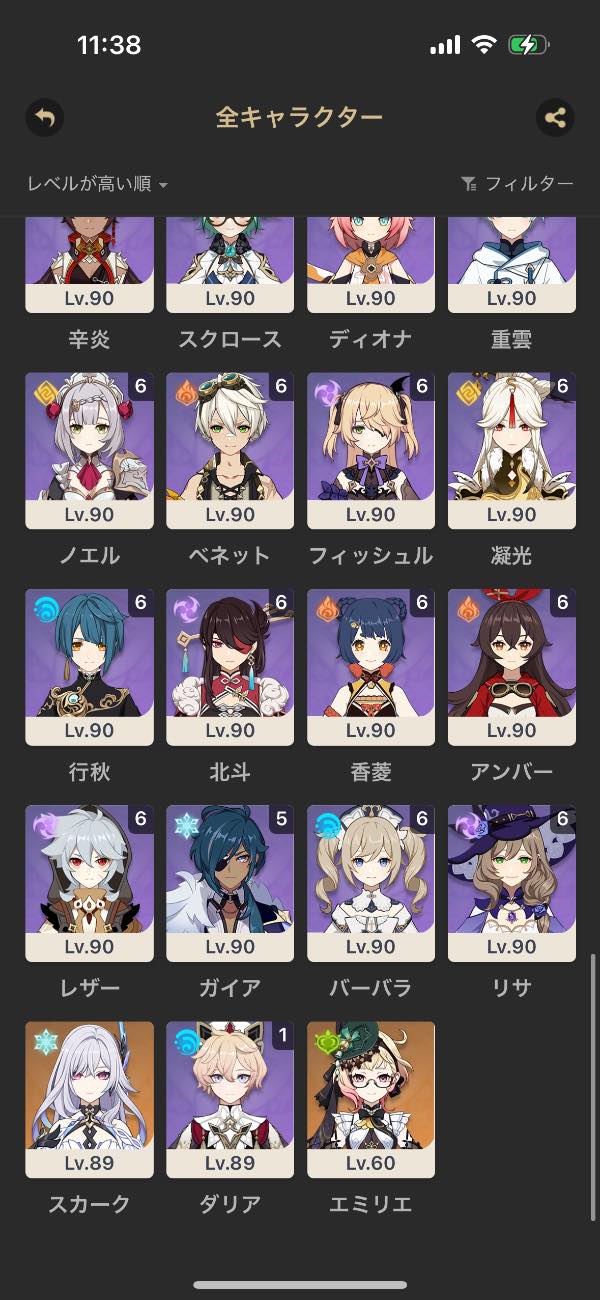Open 香菱 character card
The height and width of the screenshot is (1300, 600).
[371, 666]
